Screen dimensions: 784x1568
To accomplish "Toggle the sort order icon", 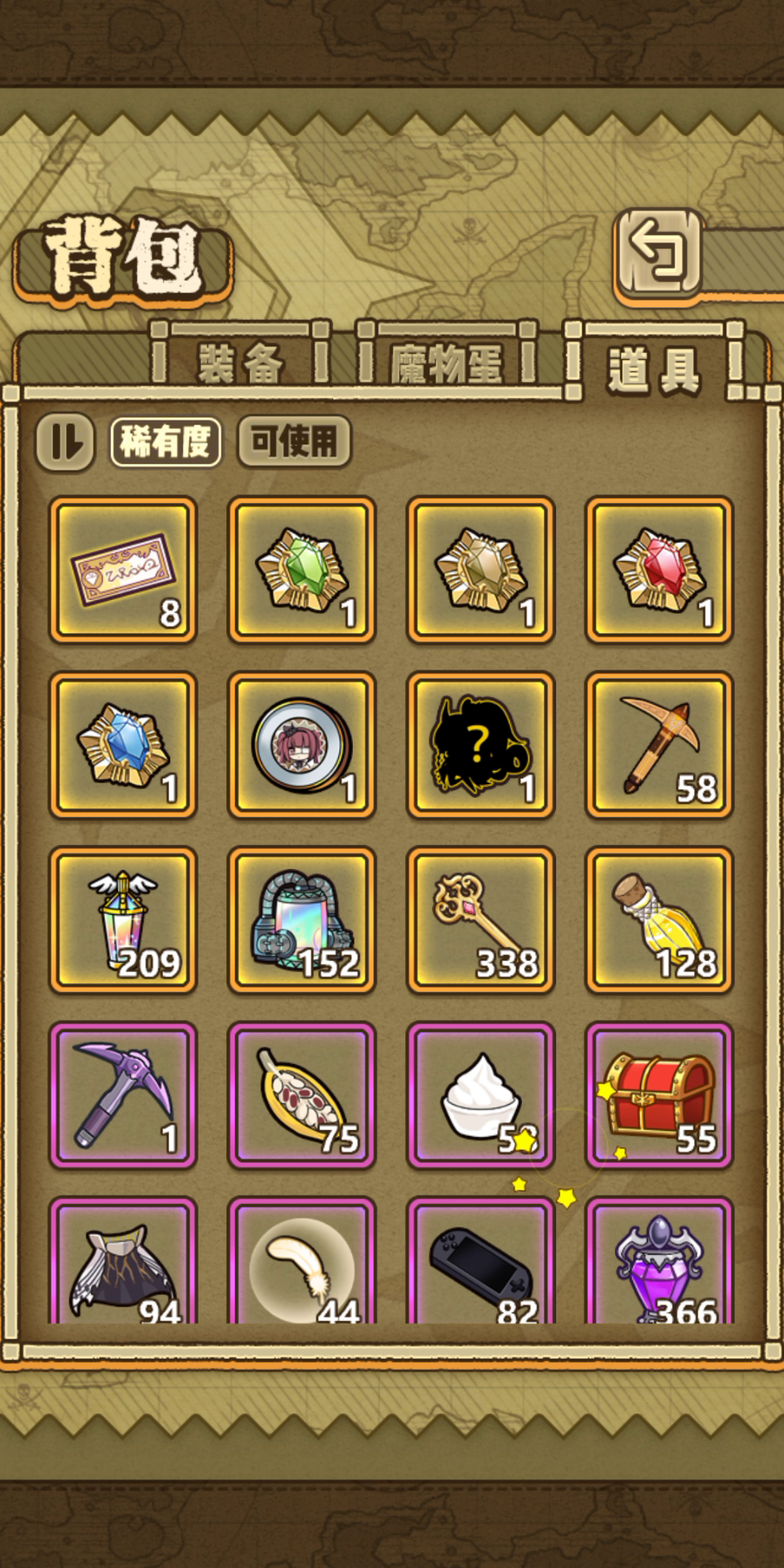I will point(65,442).
